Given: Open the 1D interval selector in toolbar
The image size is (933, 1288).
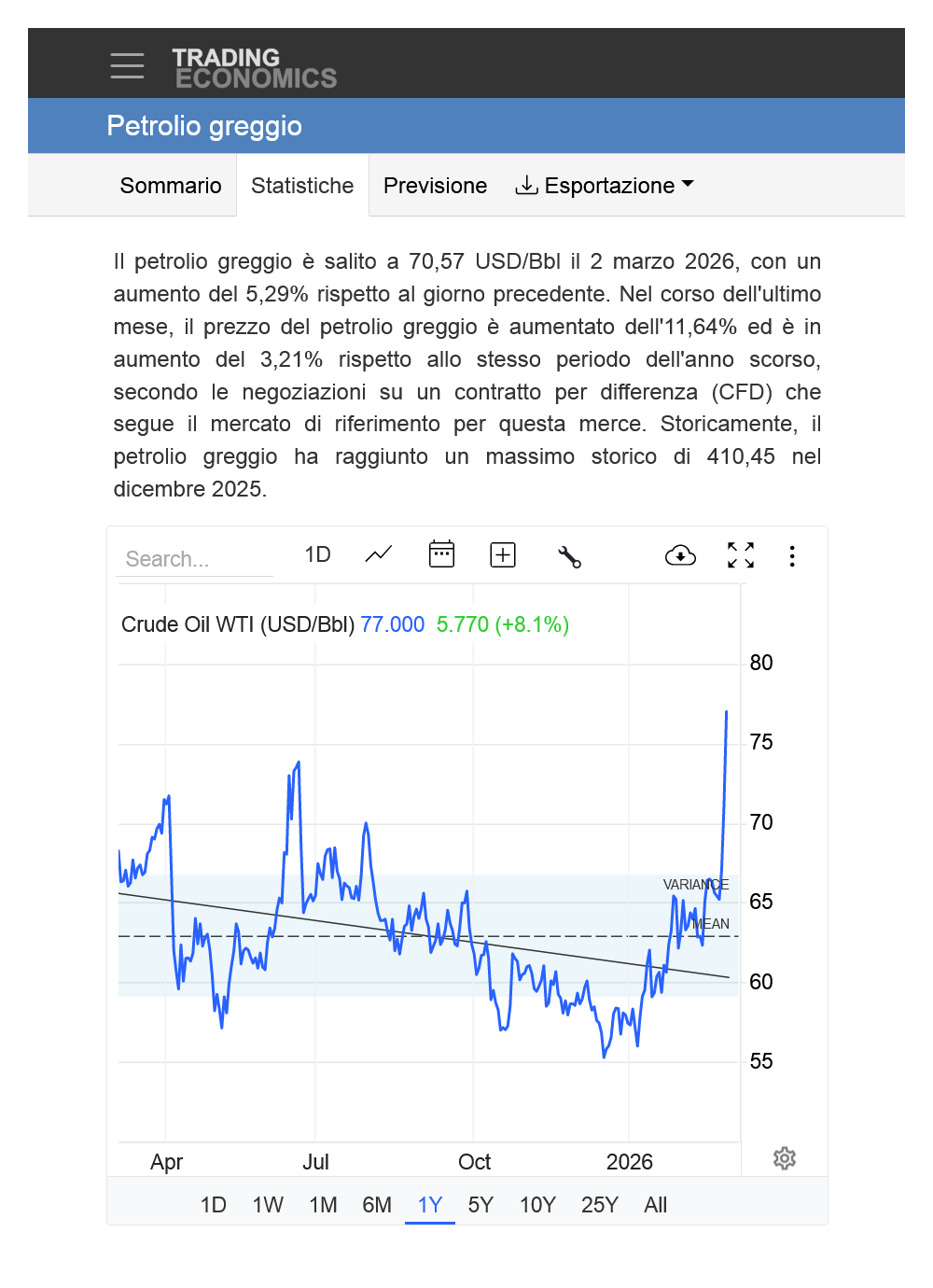Looking at the screenshot, I should [x=317, y=555].
